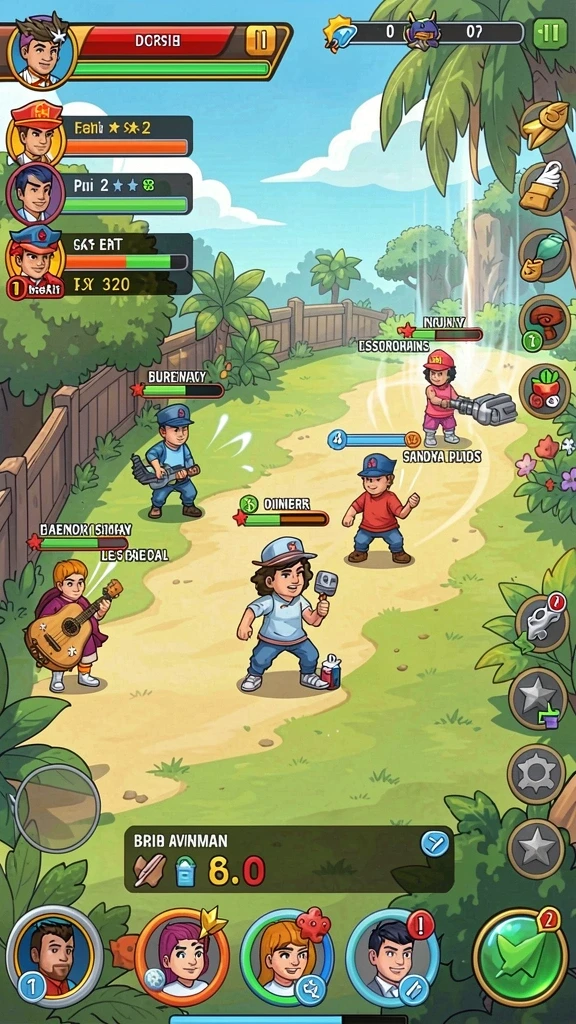Select the orange-haired hero portrait
The image size is (576, 1024).
click(287, 956)
